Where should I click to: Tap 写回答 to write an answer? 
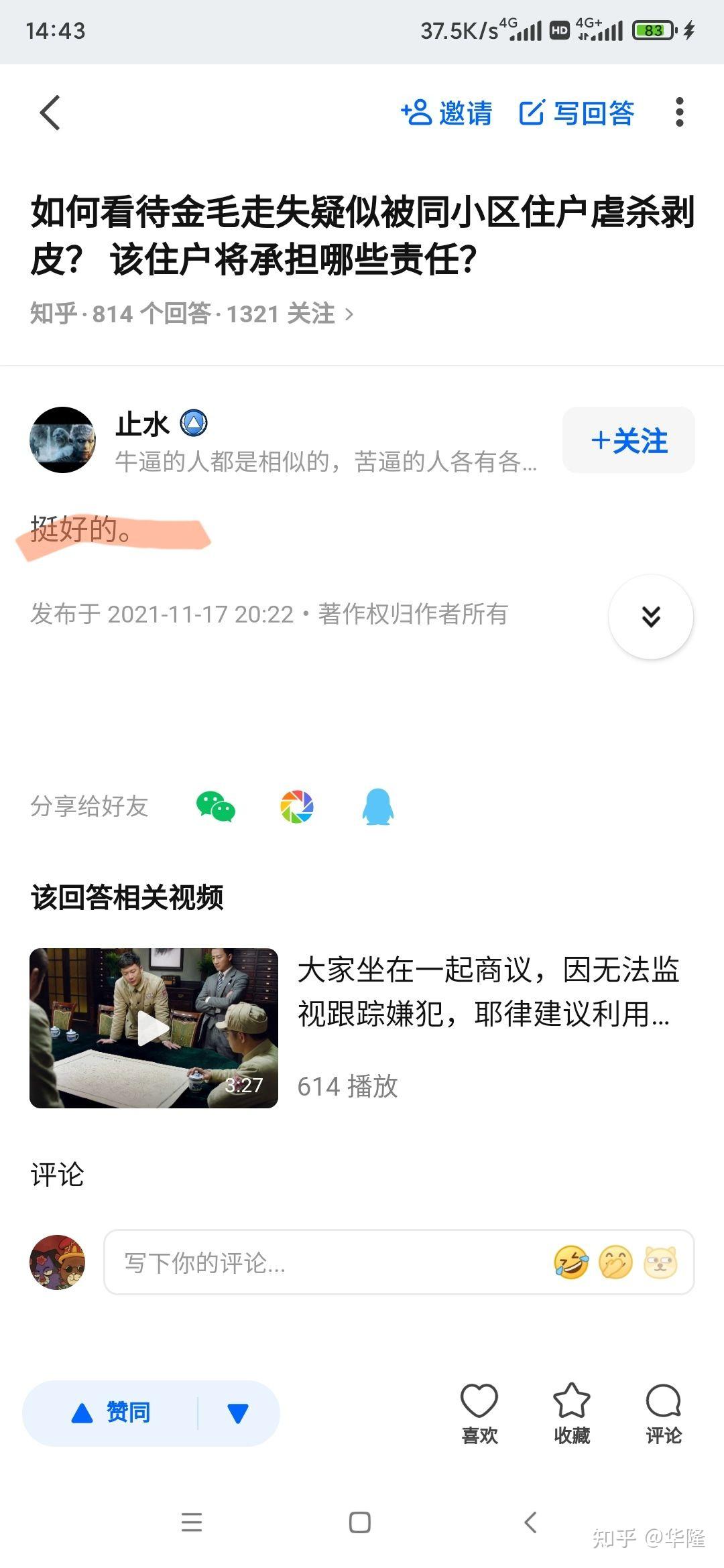click(x=577, y=113)
